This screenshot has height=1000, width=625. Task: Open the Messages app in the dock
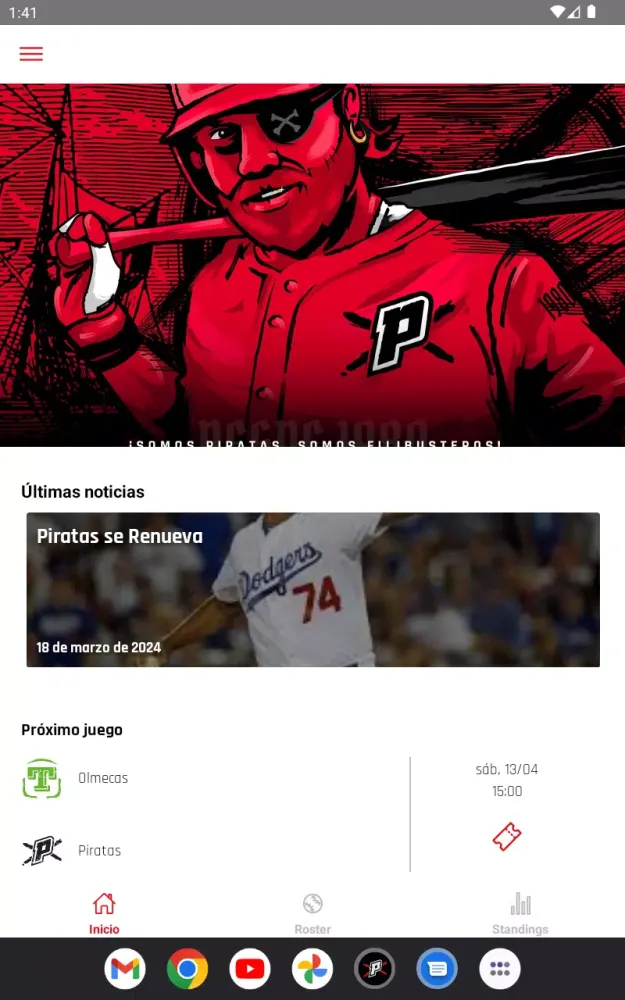coord(437,969)
